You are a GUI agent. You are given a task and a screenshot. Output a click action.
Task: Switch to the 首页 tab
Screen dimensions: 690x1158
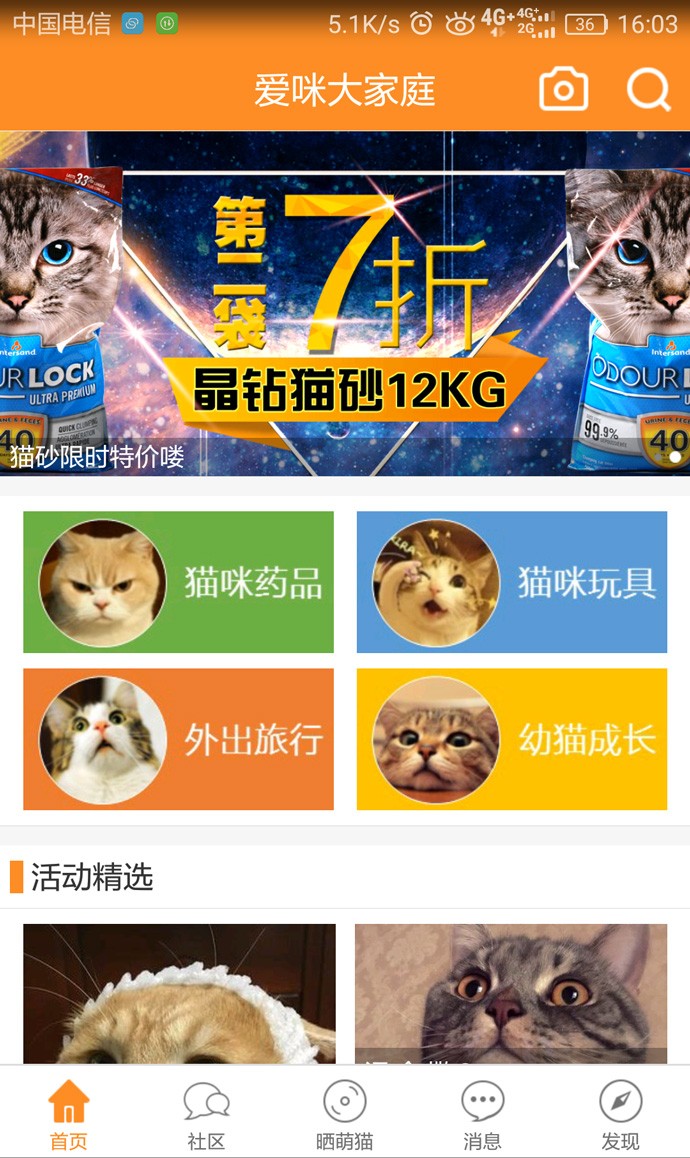tap(69, 1114)
